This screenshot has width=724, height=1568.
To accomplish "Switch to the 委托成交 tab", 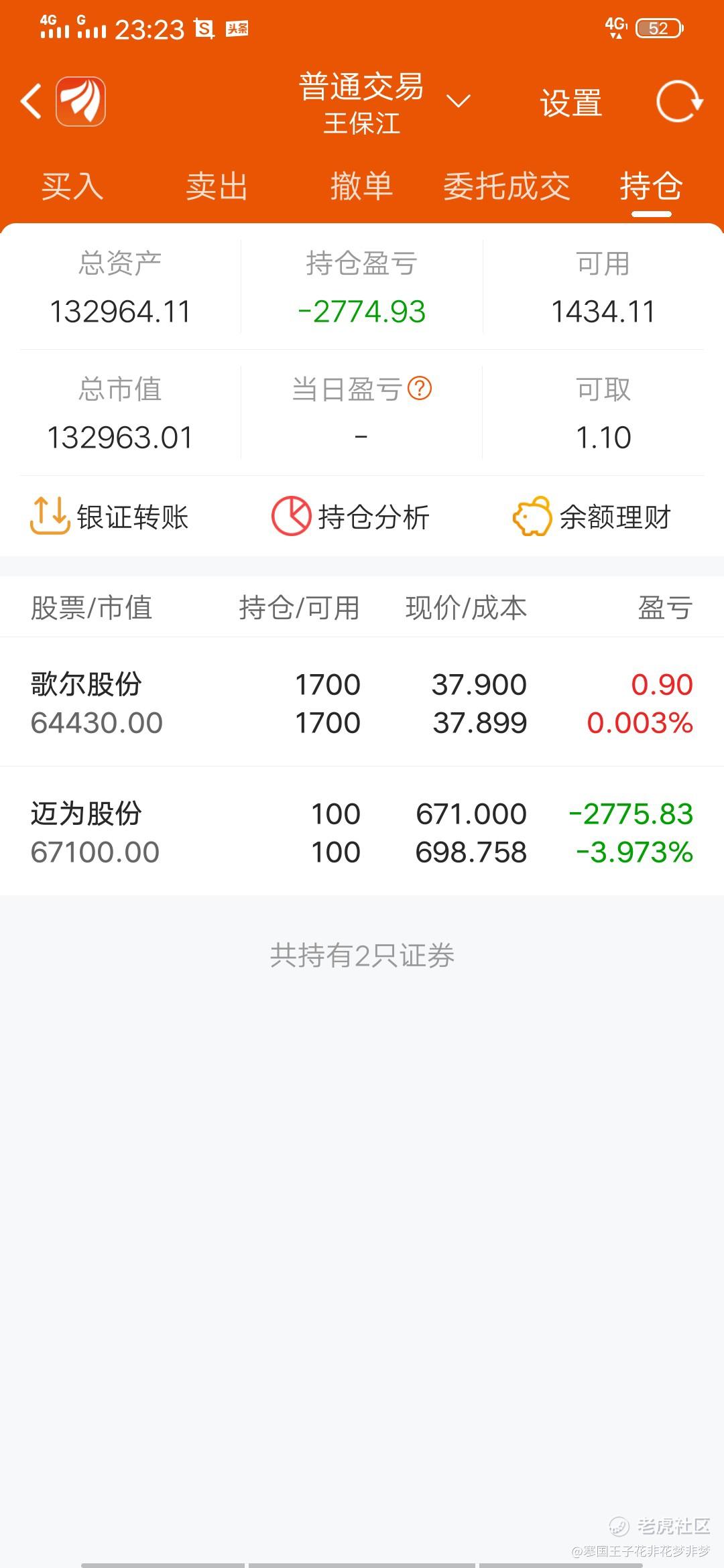I will [507, 186].
